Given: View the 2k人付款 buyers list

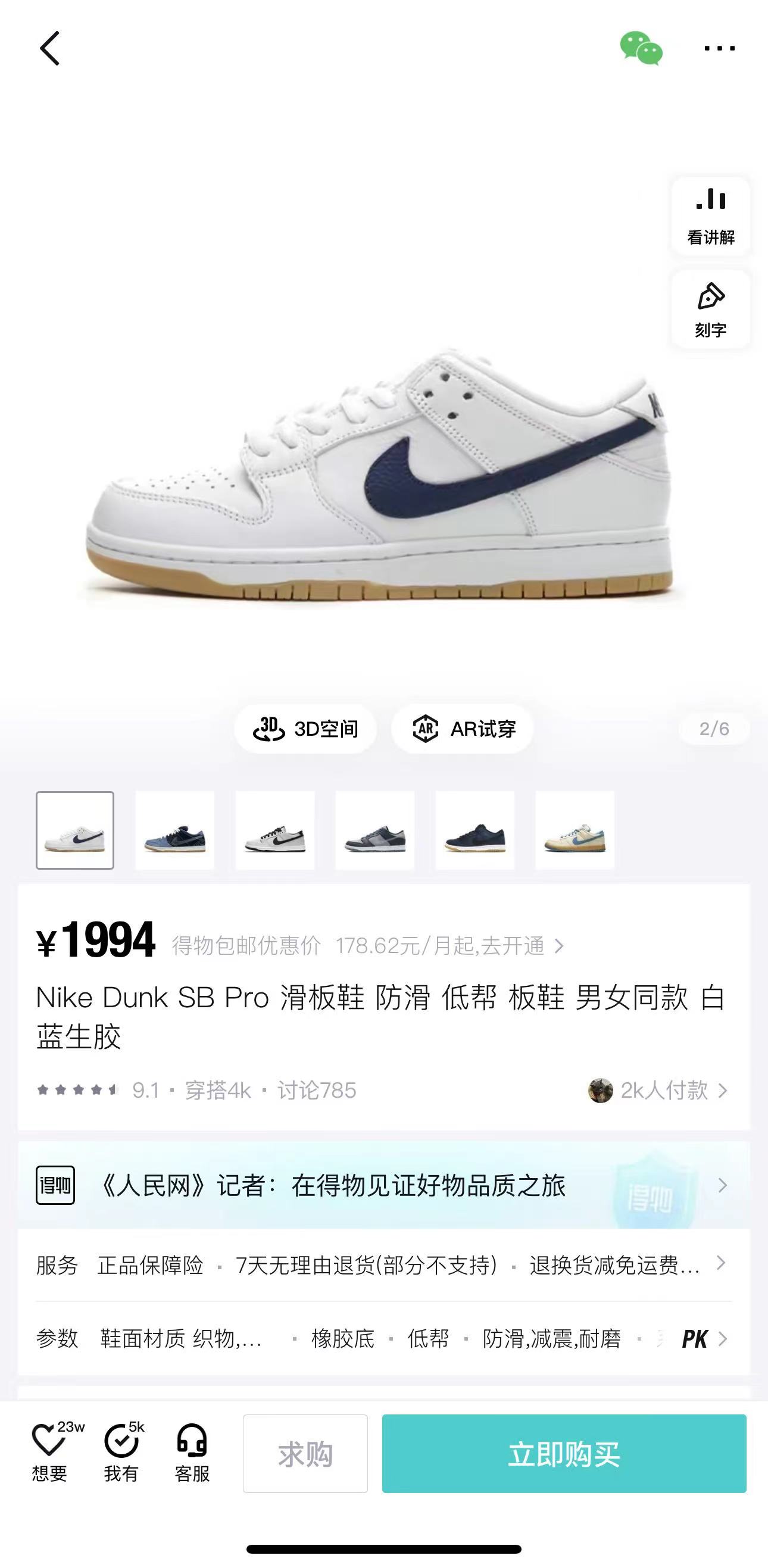Looking at the screenshot, I should point(658,1090).
